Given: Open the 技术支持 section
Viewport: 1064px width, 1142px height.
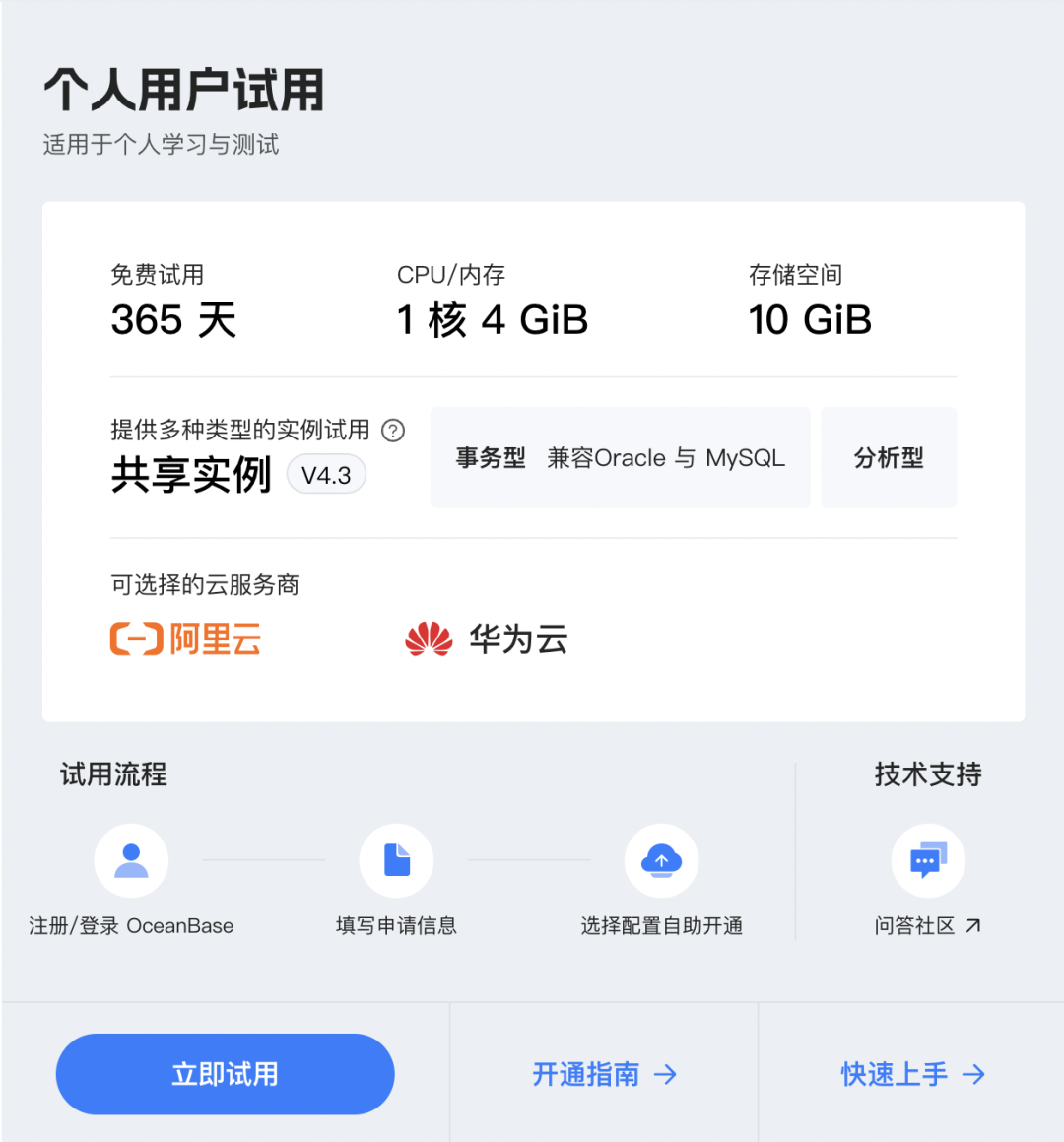Looking at the screenshot, I should click(x=926, y=775).
